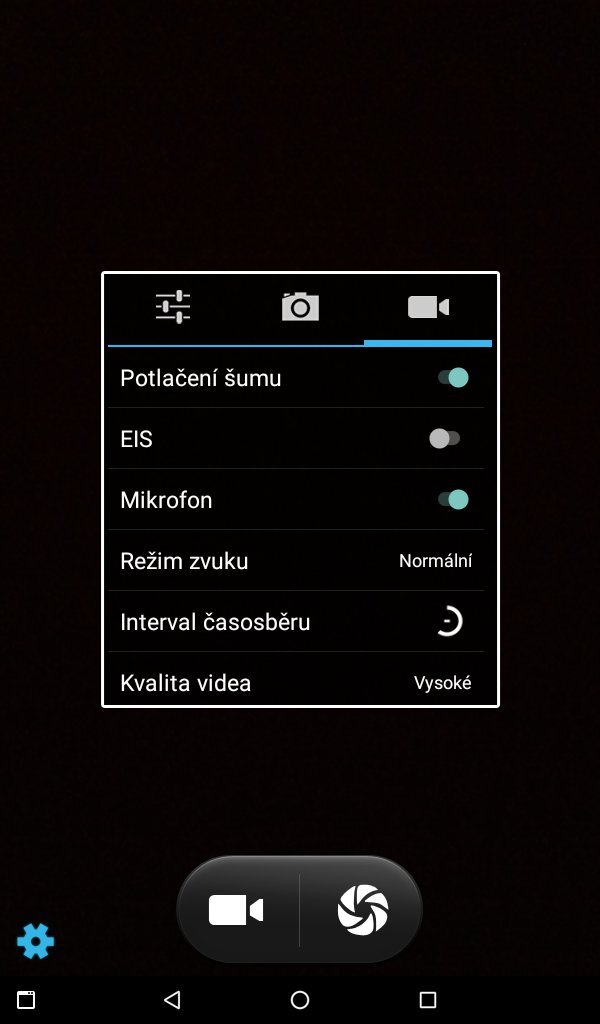Enable the EIS switch
600x1024 pixels.
tap(445, 439)
